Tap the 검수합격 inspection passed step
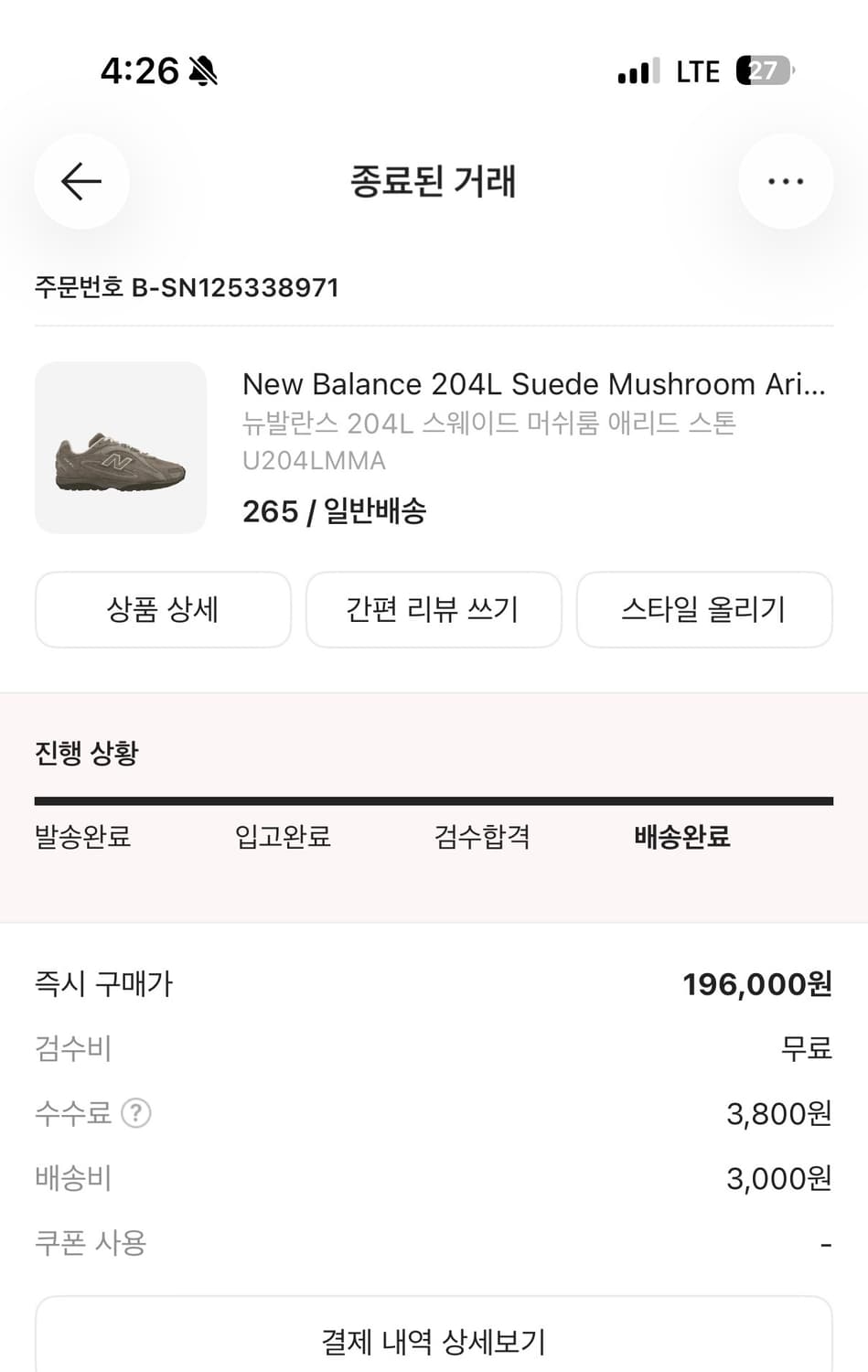 click(x=482, y=837)
